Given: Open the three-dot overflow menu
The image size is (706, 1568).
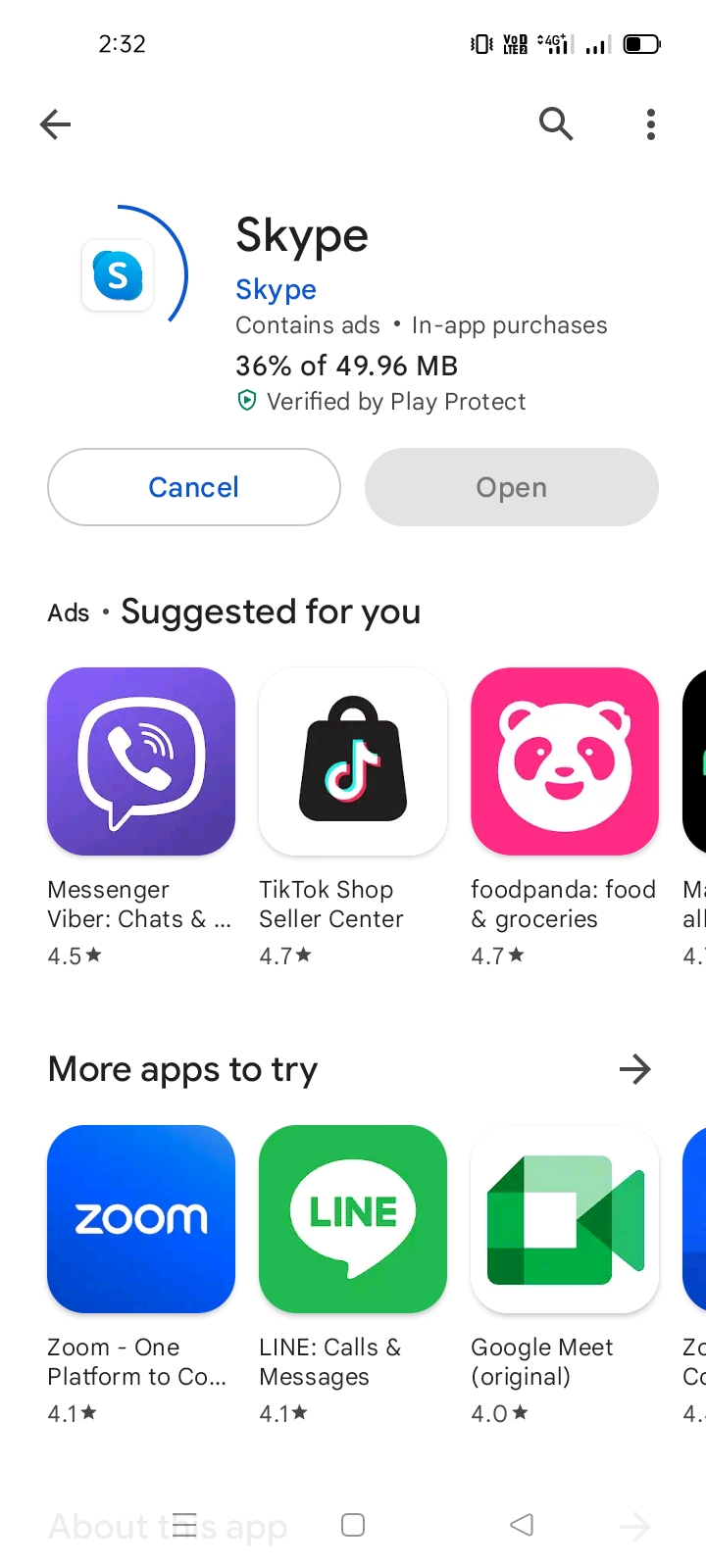Looking at the screenshot, I should coord(651,124).
